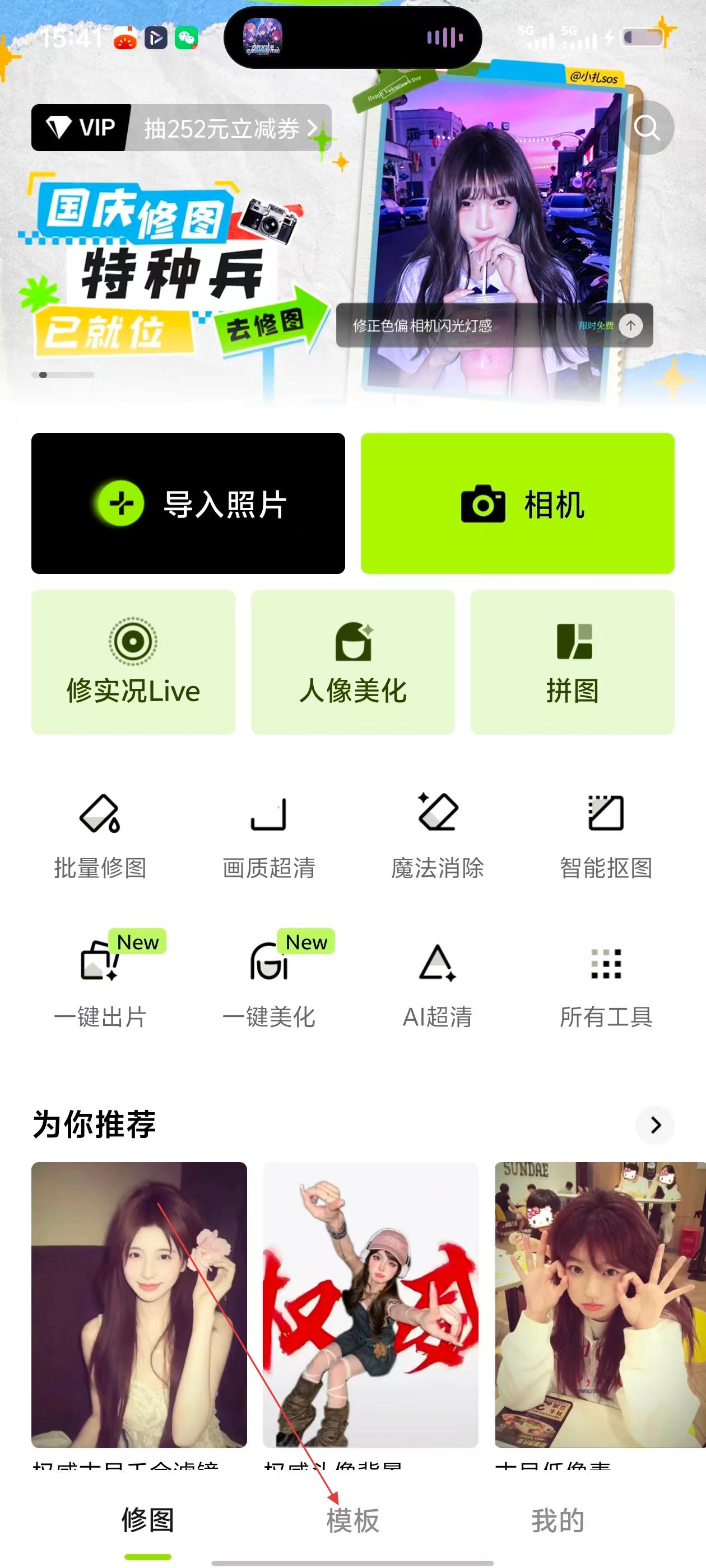Image resolution: width=706 pixels, height=1568 pixels.
Task: Open the VIP 抽252元立减券 coupon banner
Action: point(182,128)
